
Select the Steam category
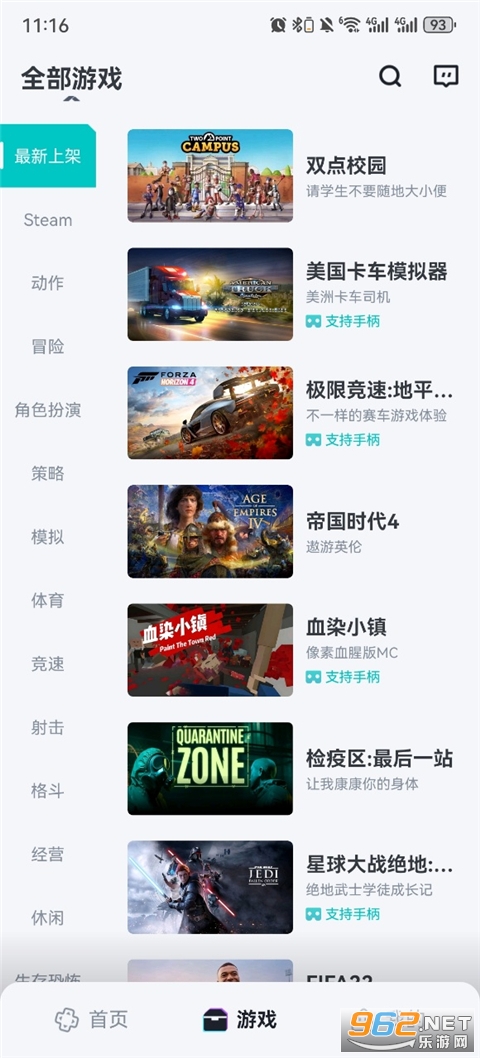[x=48, y=220]
